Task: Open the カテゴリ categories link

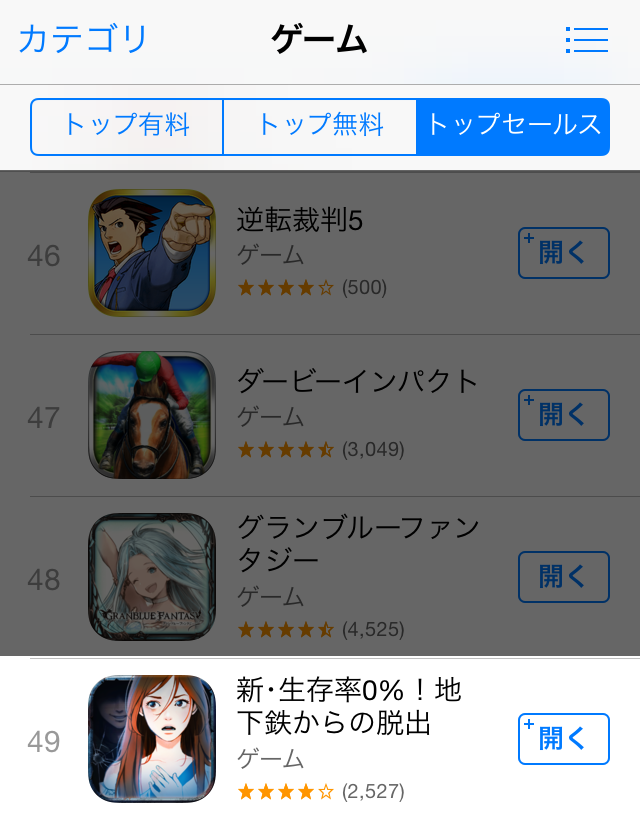Action: click(x=83, y=39)
